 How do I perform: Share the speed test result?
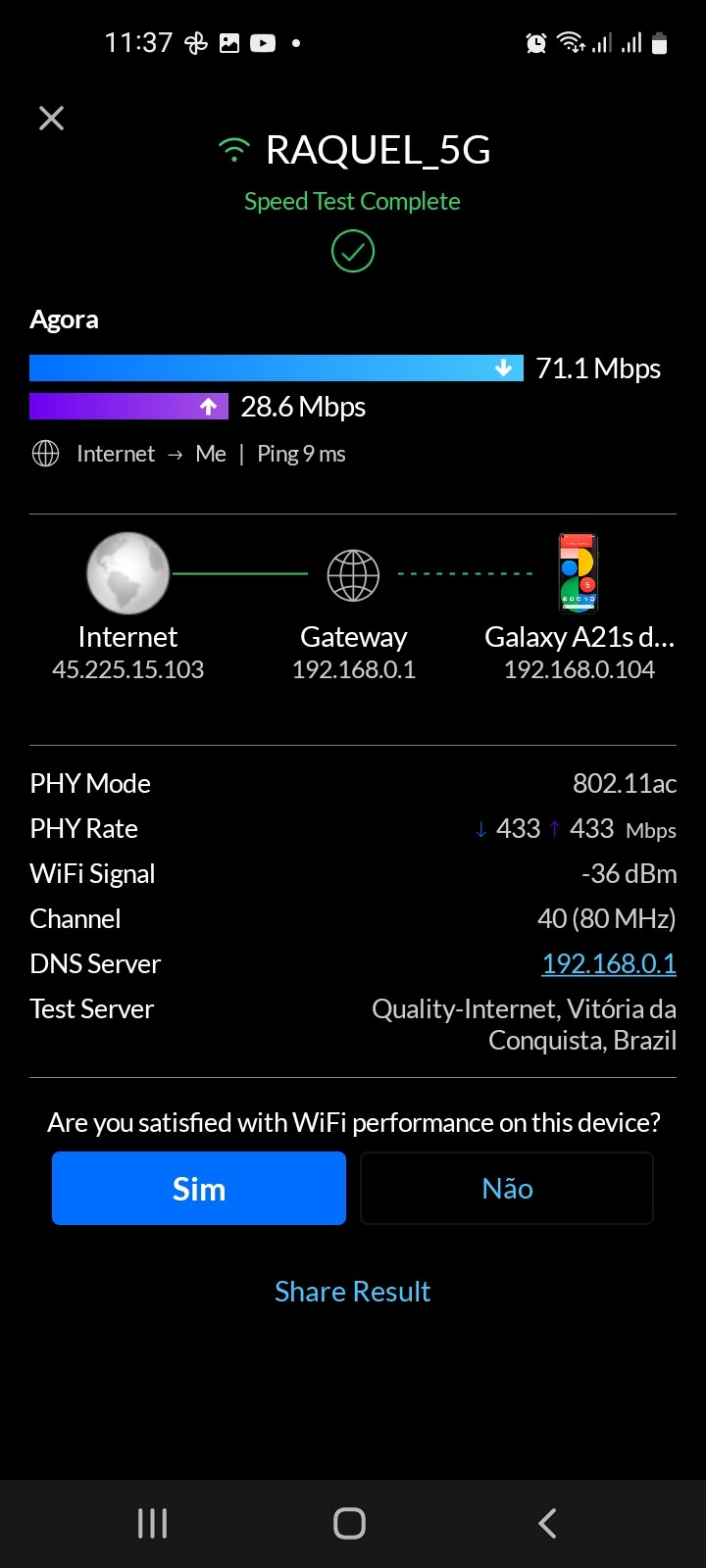353,1292
